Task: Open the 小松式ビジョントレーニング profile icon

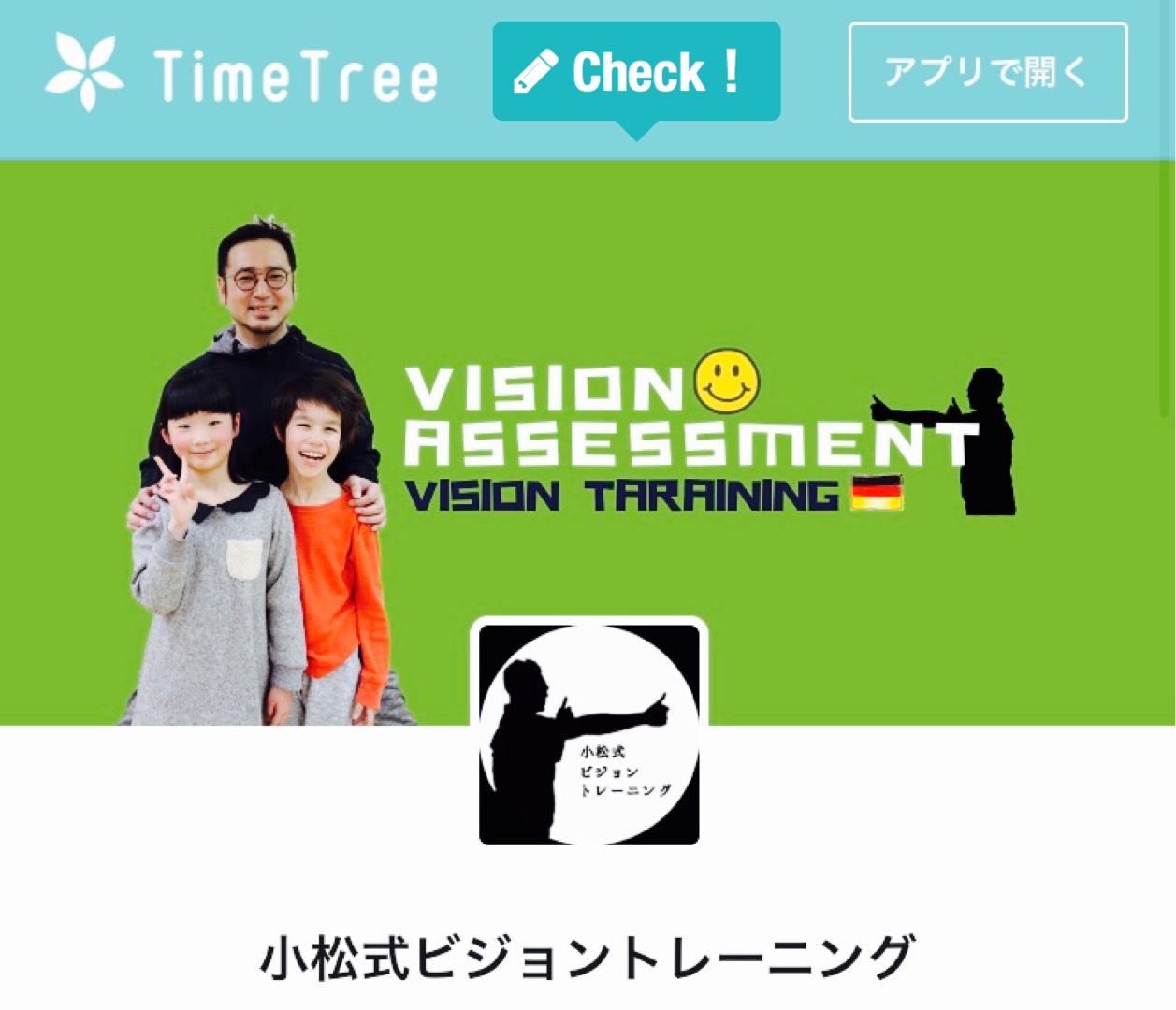Action: pos(588,734)
